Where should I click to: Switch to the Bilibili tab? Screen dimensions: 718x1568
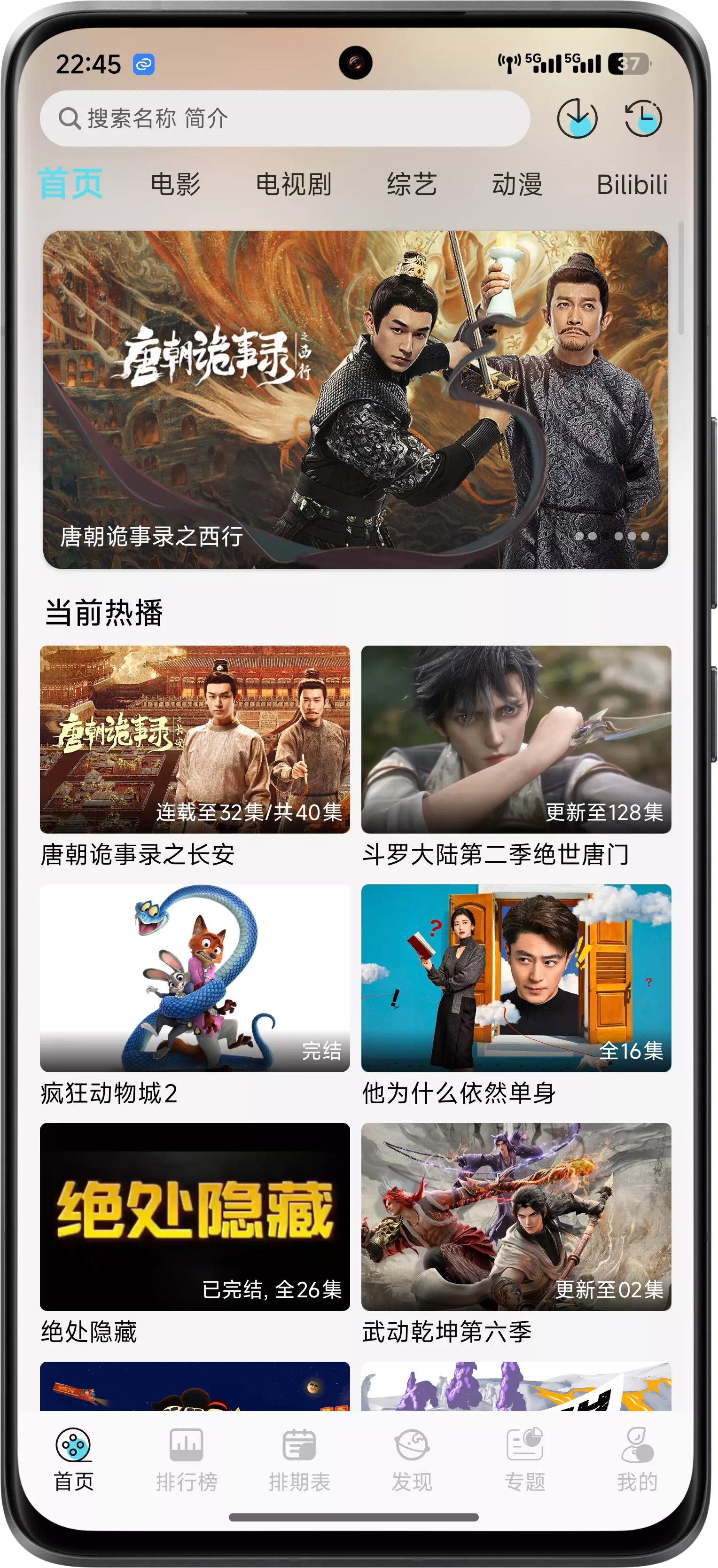pos(633,185)
